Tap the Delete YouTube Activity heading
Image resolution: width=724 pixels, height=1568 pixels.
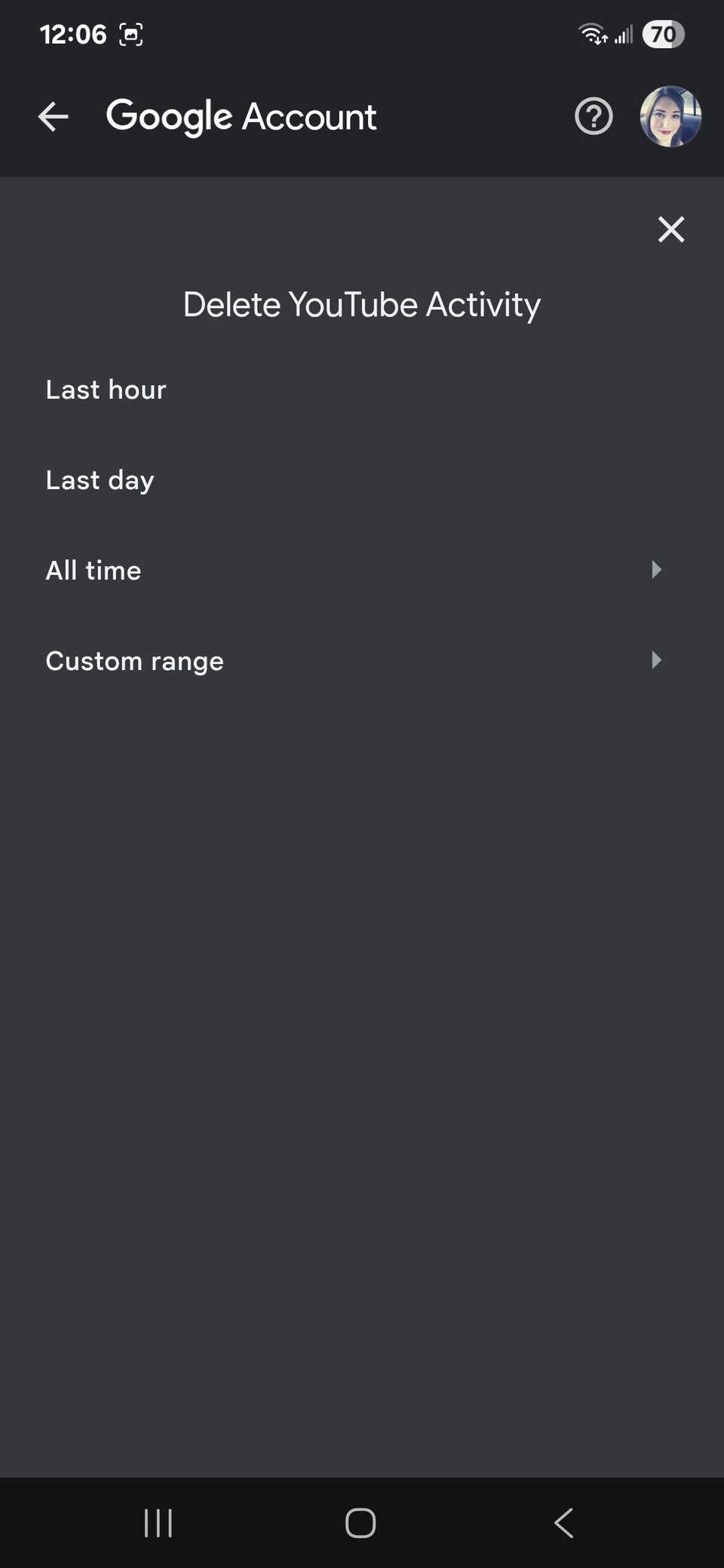pyautogui.click(x=360, y=304)
